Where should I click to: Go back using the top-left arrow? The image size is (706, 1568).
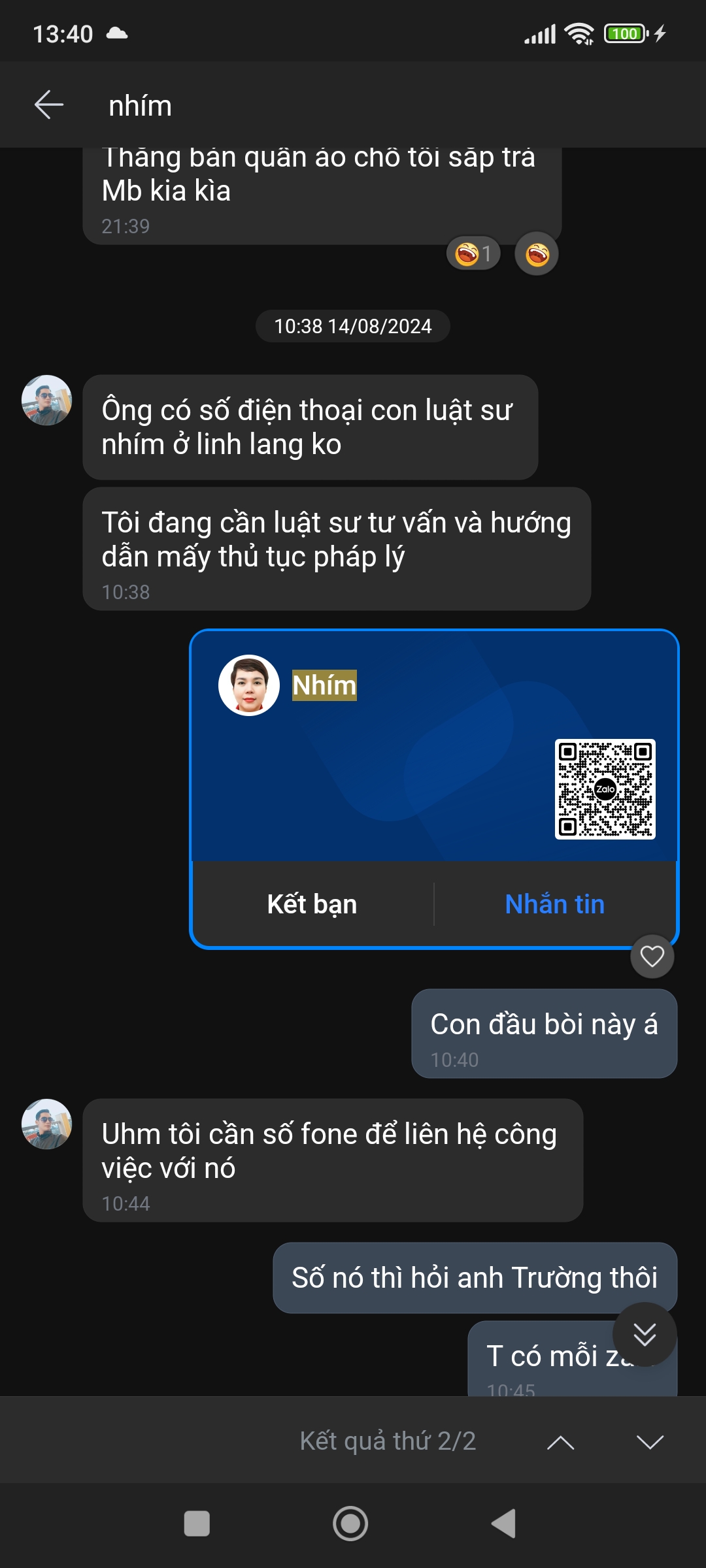[49, 105]
